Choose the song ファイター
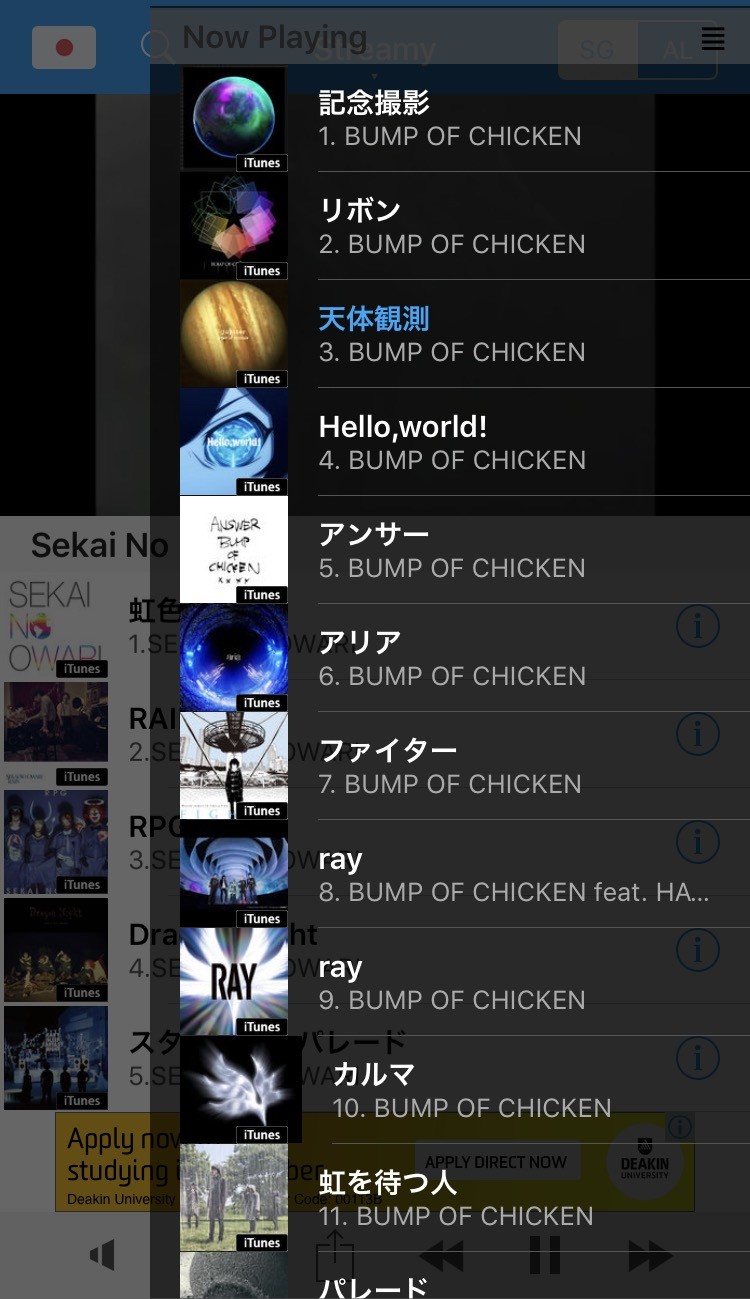The image size is (750, 1299). click(450, 767)
